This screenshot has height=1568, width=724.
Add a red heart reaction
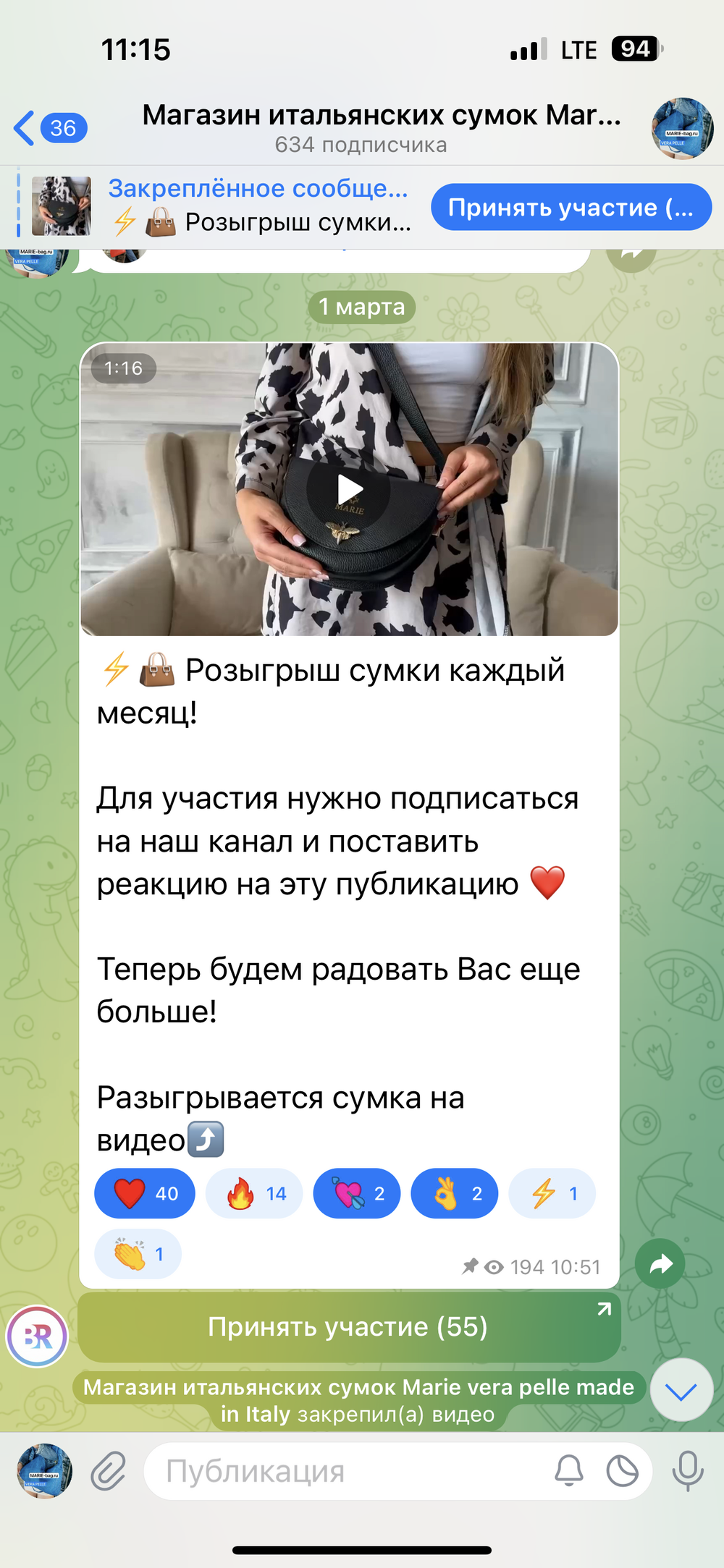(x=145, y=1193)
